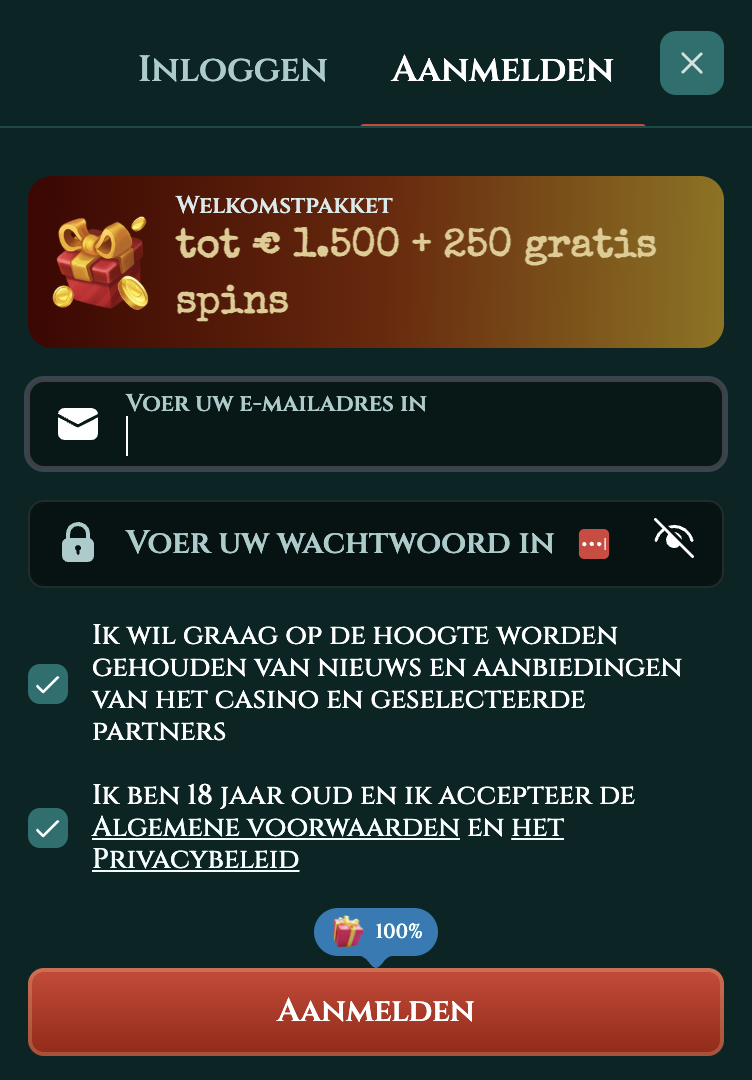Viewport: 752px width, 1080px height.
Task: Uncheck the news and offers checkbox
Action: click(48, 684)
